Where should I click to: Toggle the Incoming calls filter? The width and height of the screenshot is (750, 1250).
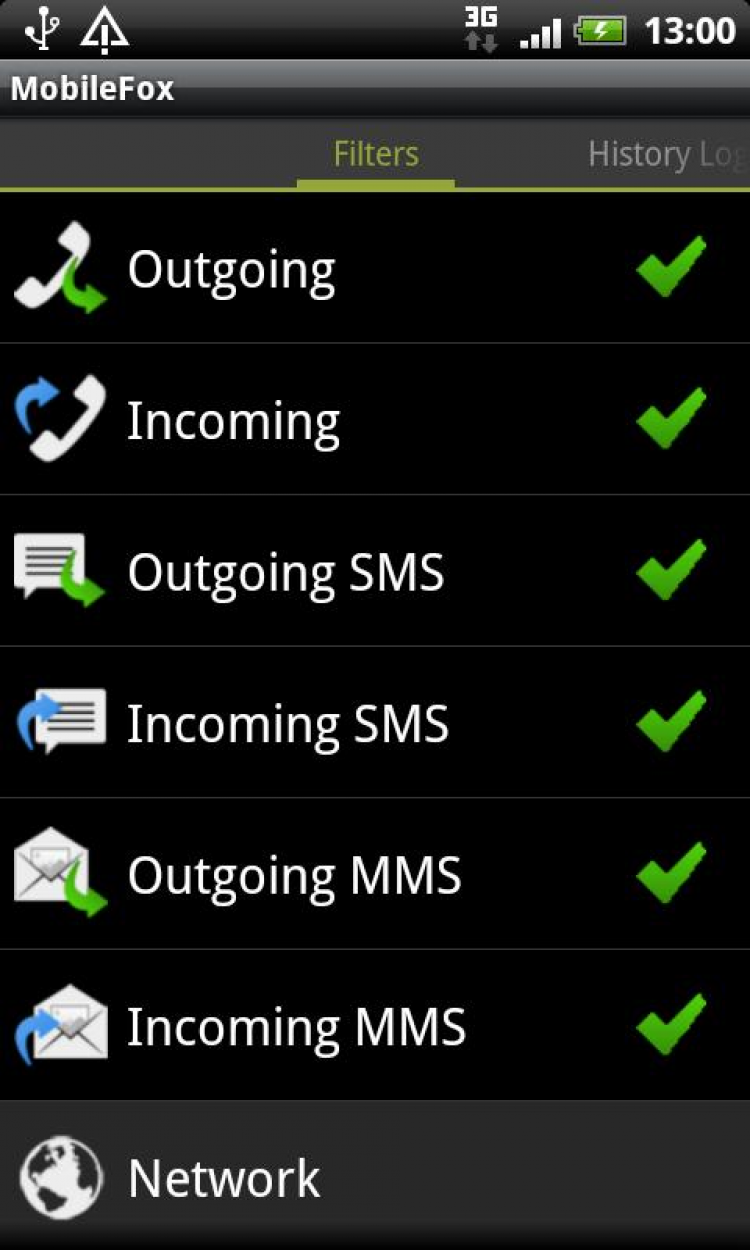pyautogui.click(x=670, y=420)
